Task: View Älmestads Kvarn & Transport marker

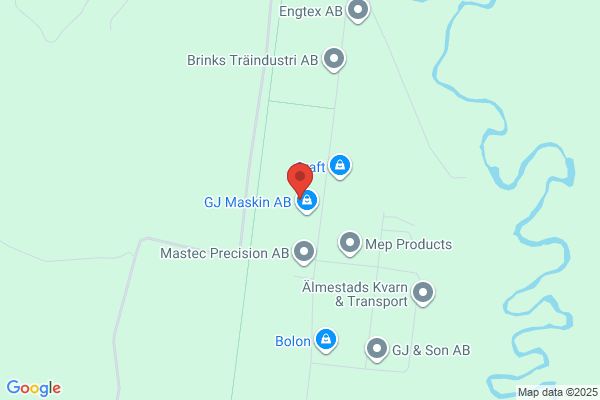Action: point(423,294)
